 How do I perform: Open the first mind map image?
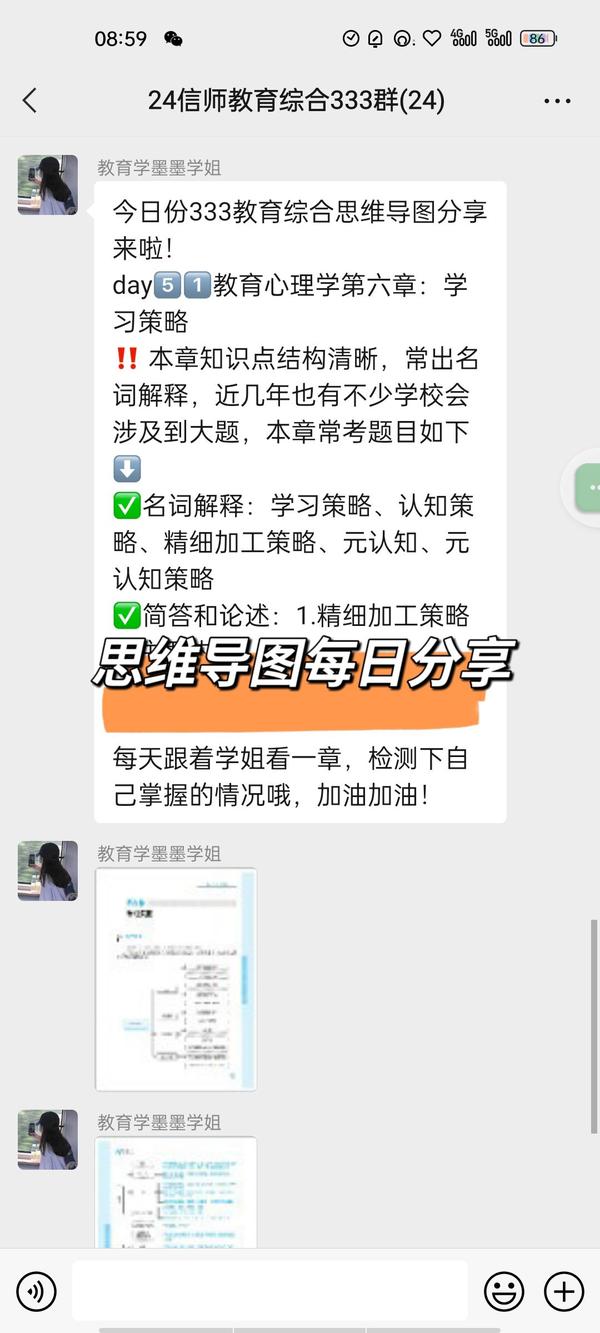point(176,979)
